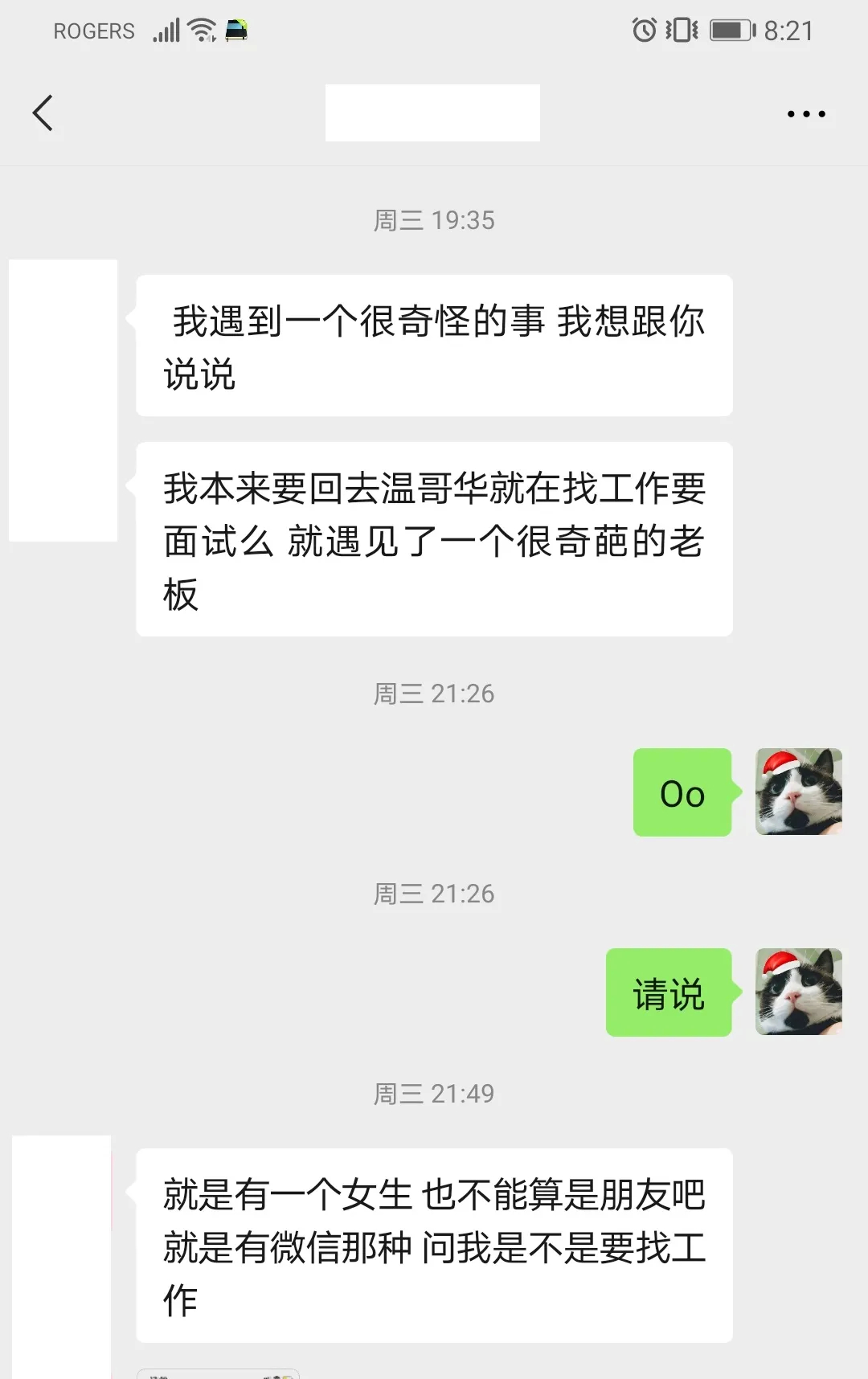868x1379 pixels.
Task: Tap the cat avatar beside the "请说" message
Action: [x=798, y=992]
